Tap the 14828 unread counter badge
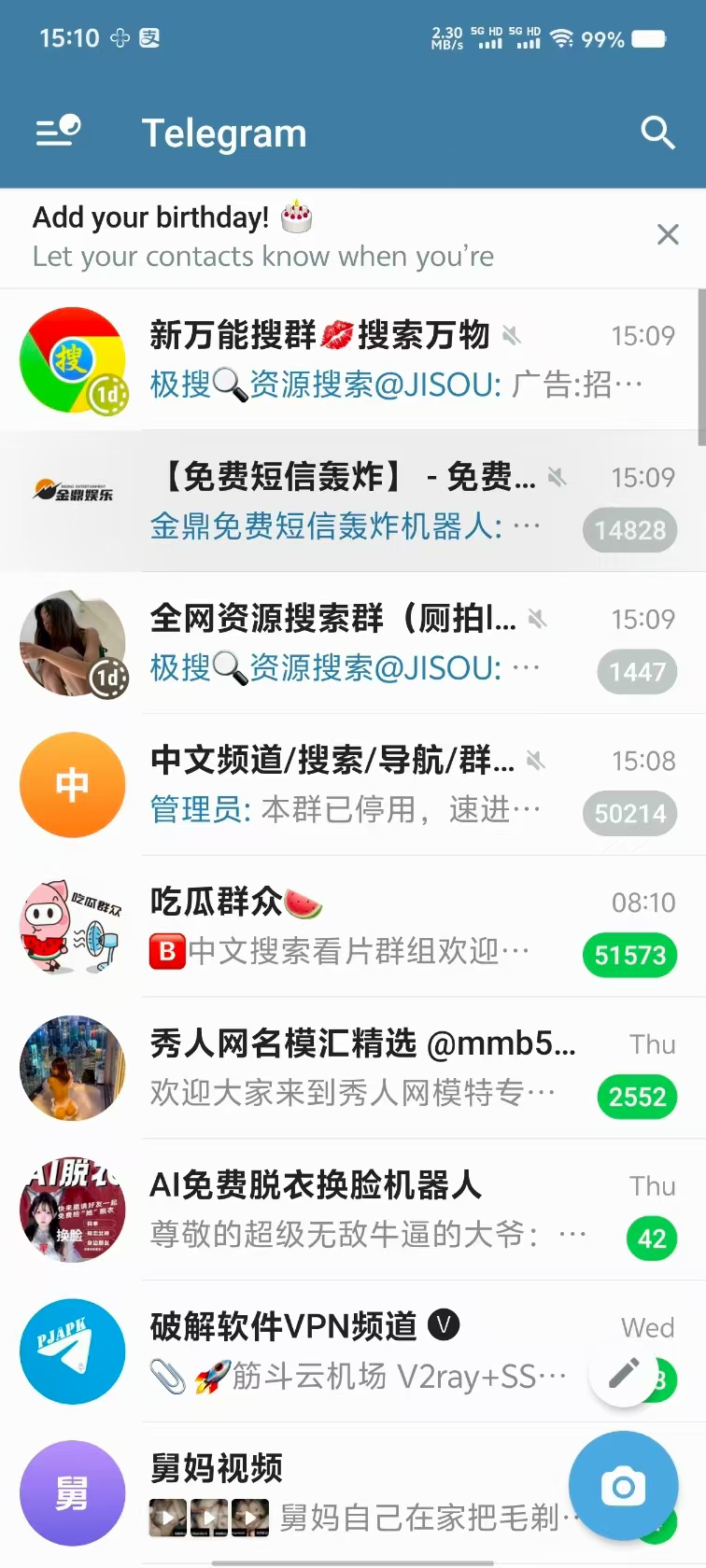Viewport: 706px width, 1568px height. pyautogui.click(x=629, y=530)
